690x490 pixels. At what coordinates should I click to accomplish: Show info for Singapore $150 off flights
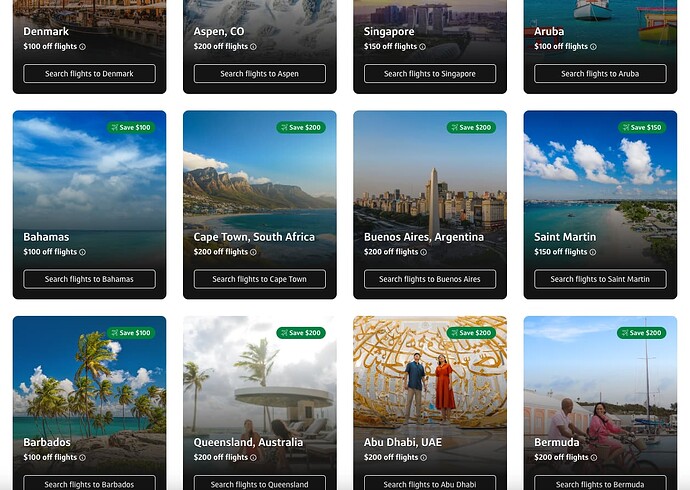(x=423, y=47)
